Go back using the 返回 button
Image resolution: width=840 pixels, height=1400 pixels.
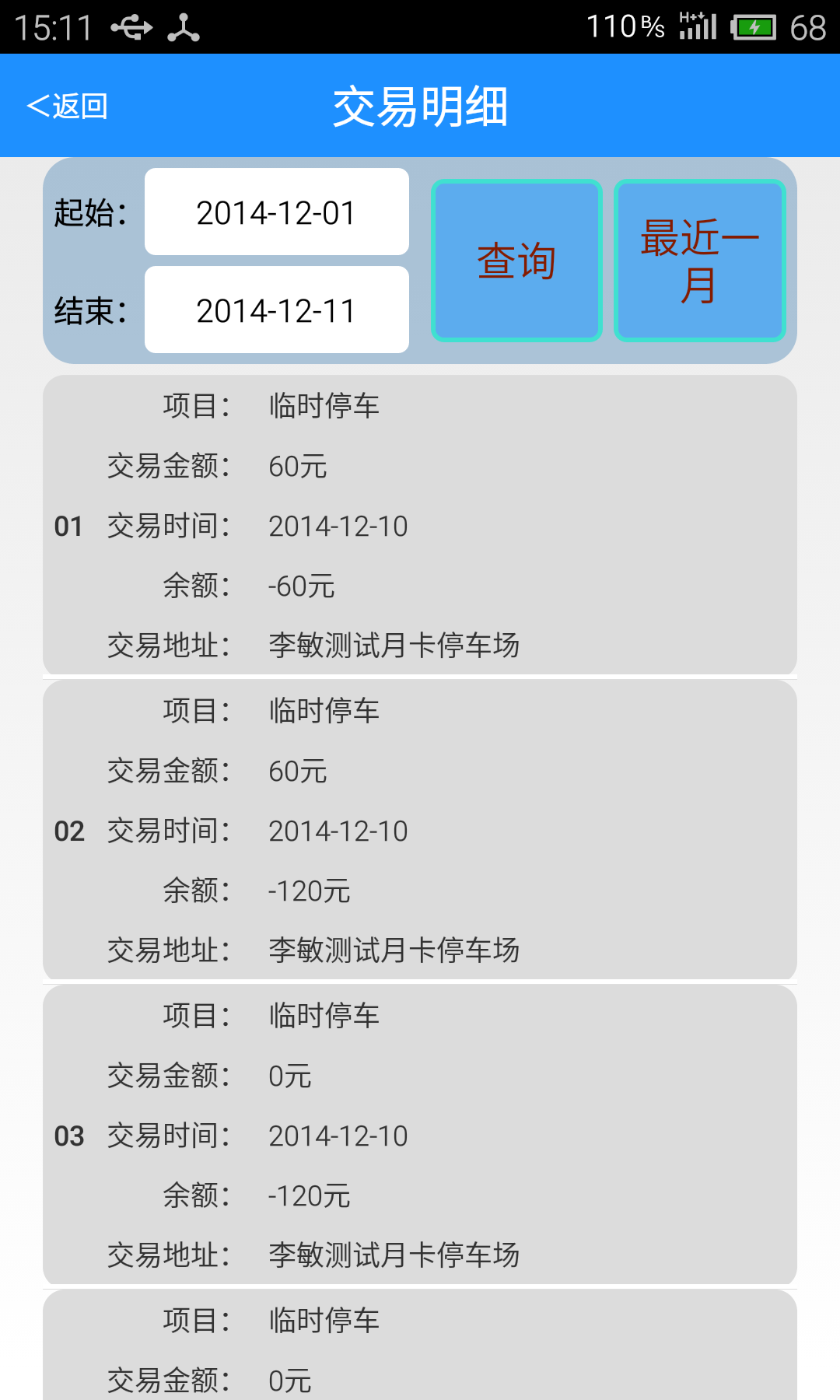point(67,106)
